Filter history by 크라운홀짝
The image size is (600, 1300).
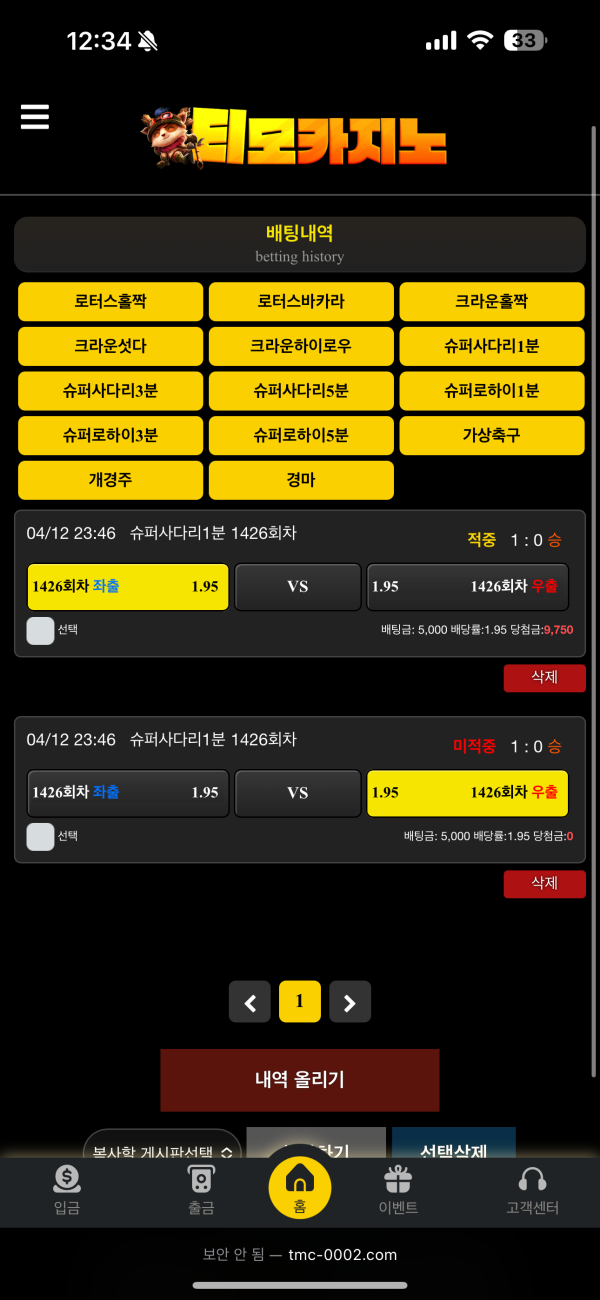pyautogui.click(x=491, y=301)
